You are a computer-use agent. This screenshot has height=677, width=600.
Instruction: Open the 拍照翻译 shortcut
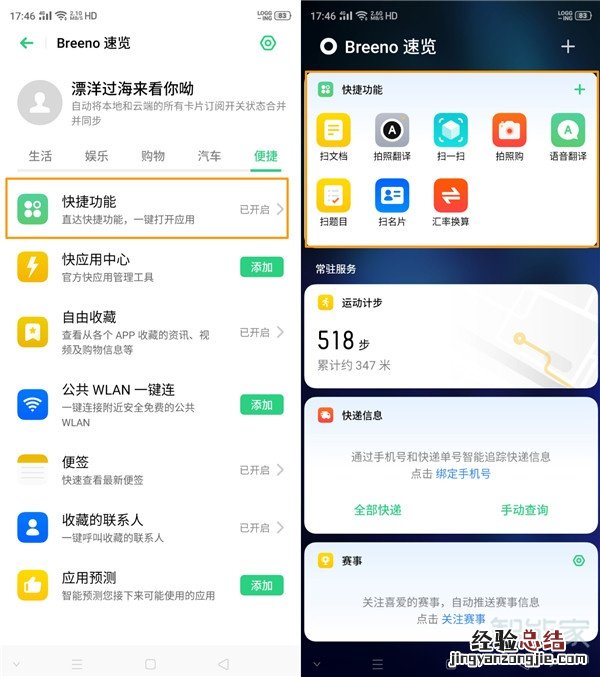[x=392, y=137]
